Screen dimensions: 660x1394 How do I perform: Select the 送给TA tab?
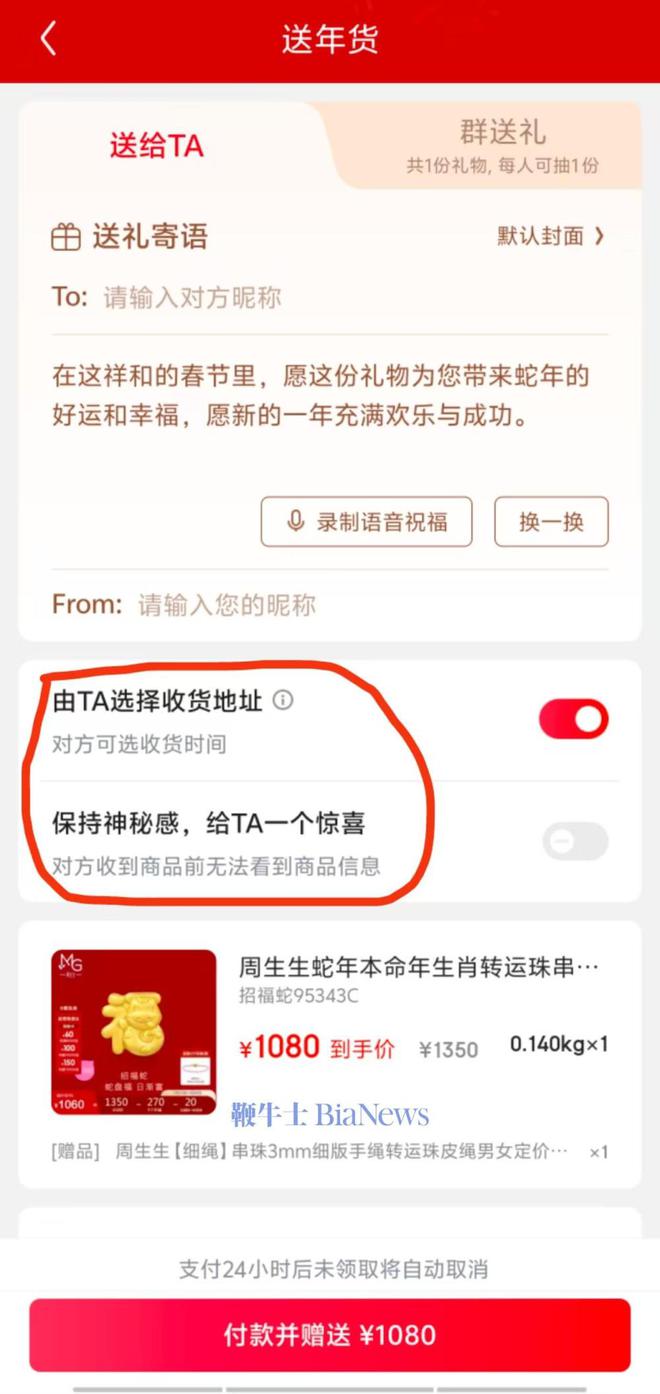point(156,146)
